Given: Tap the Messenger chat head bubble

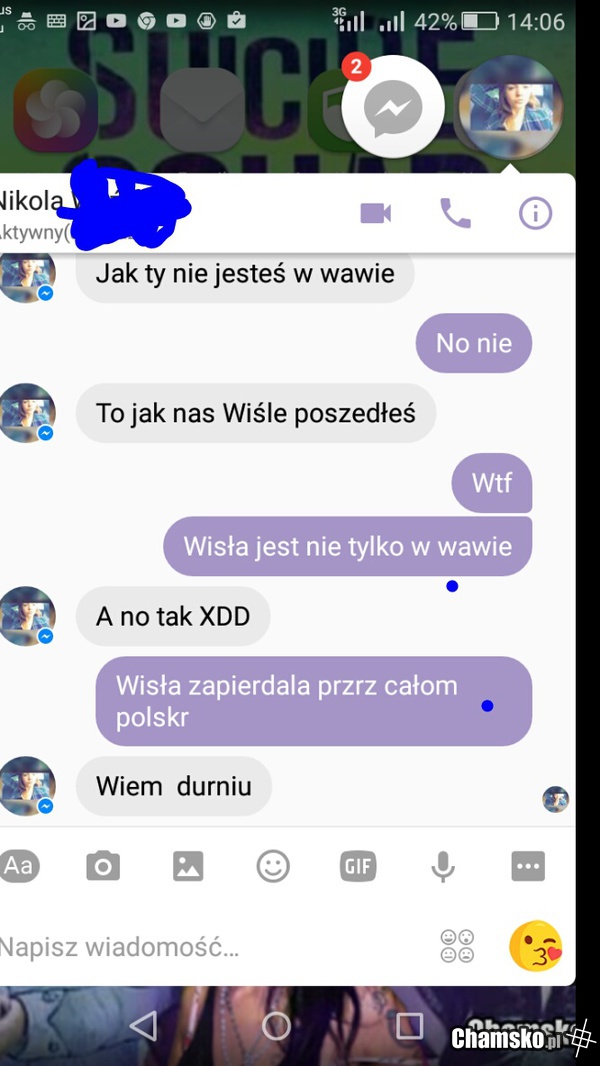Looking at the screenshot, I should point(392,108).
